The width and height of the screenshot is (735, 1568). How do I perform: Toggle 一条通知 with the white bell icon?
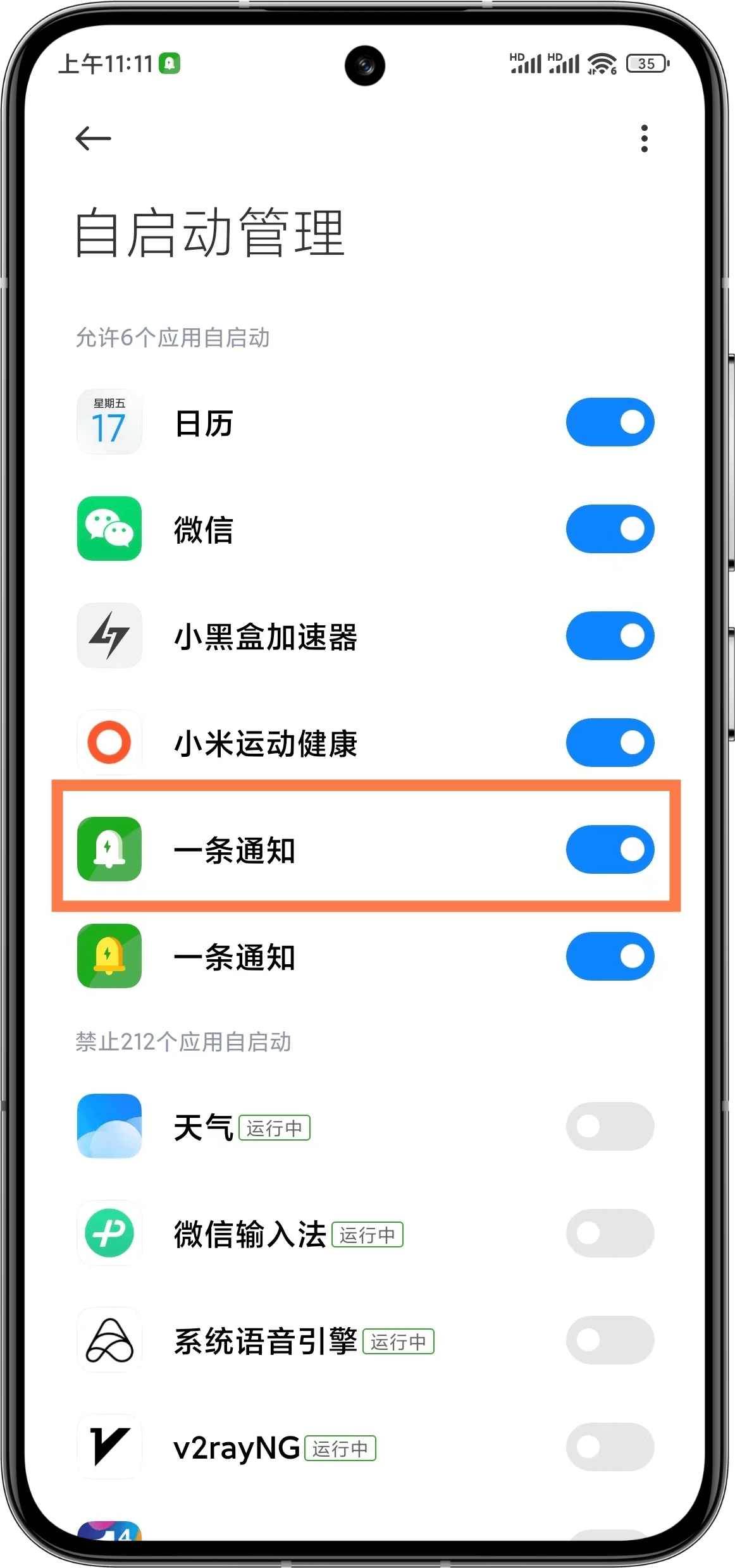pos(610,849)
